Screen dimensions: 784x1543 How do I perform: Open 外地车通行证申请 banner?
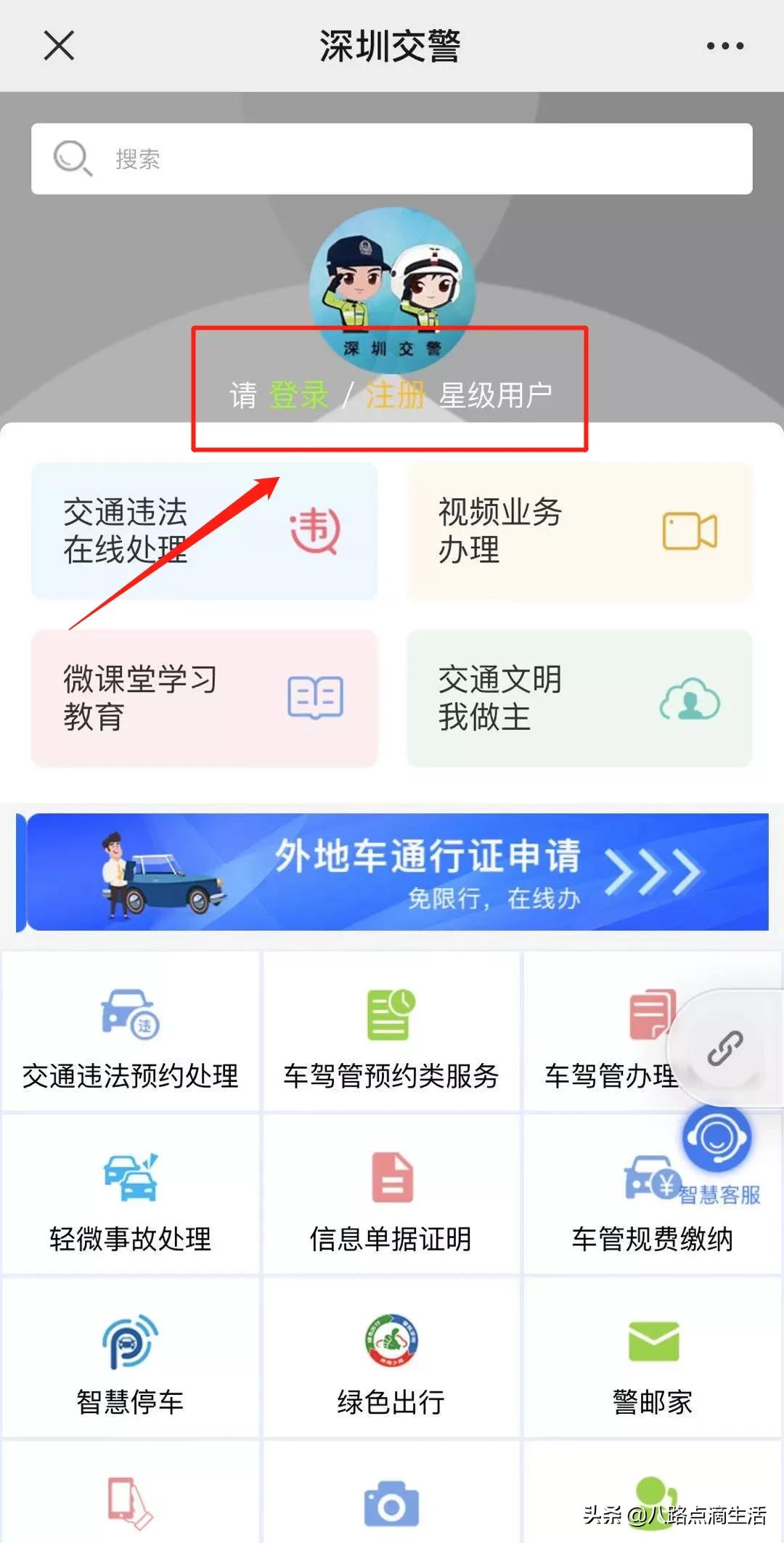(392, 871)
